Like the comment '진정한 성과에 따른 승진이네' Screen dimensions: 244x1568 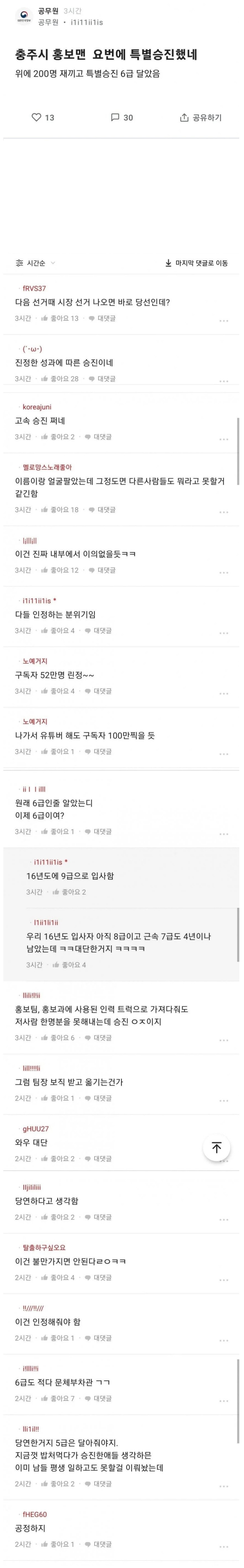60,379
